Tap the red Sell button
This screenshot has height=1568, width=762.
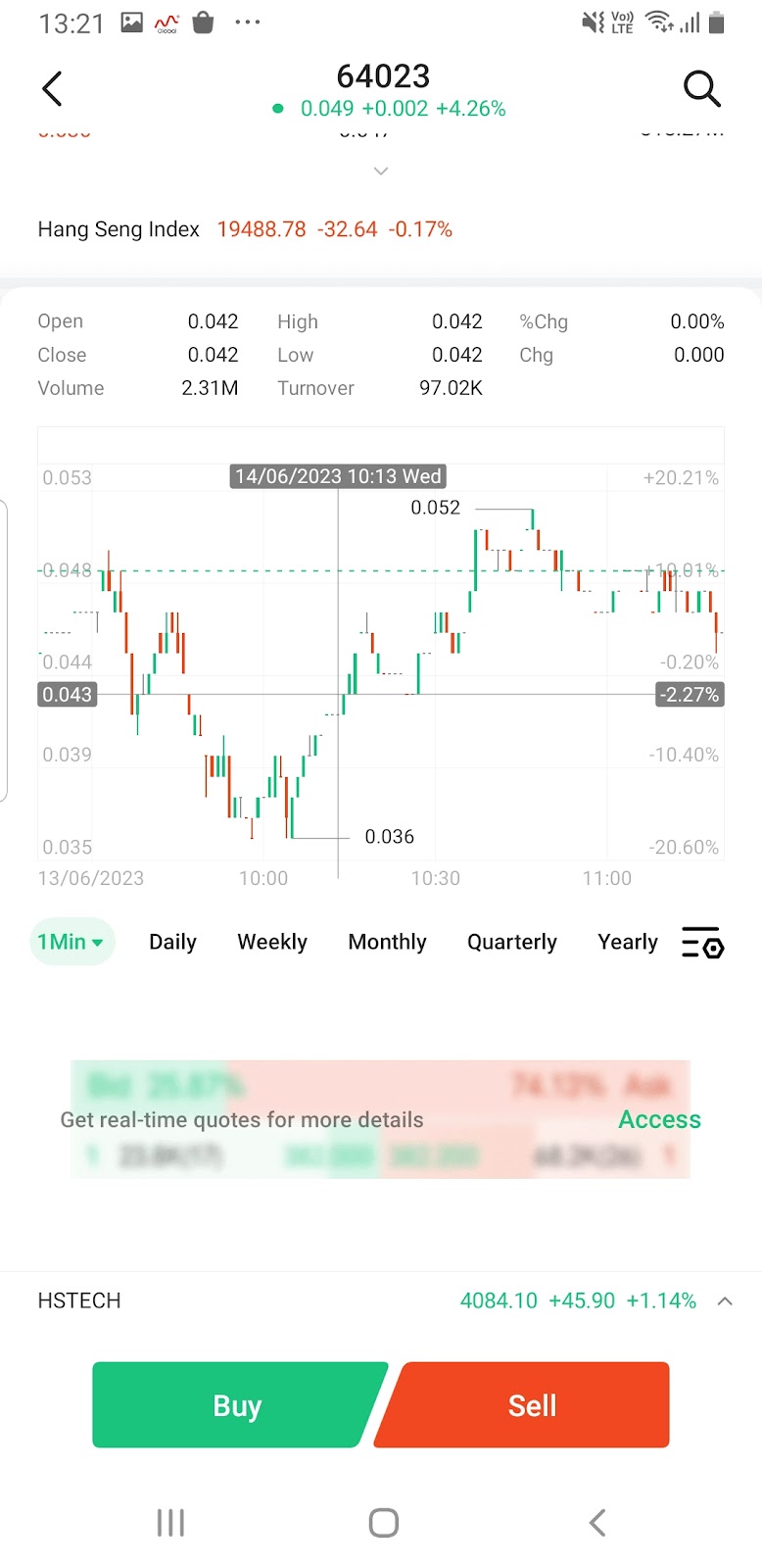531,1405
